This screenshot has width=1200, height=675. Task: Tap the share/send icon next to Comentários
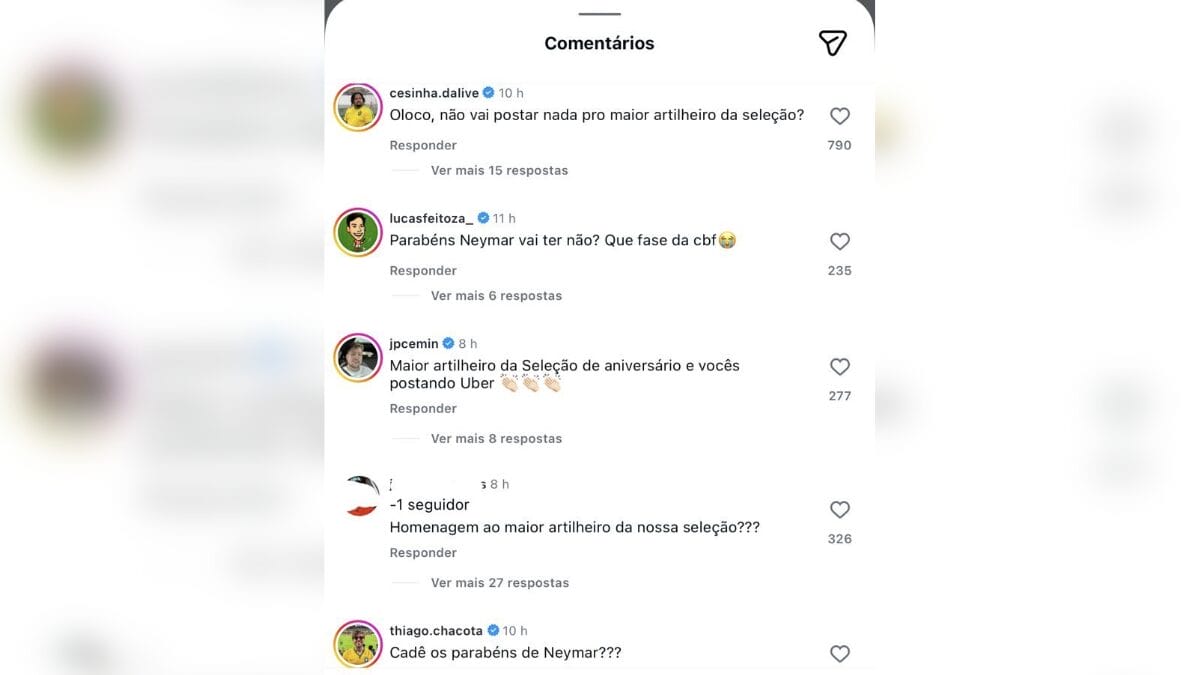point(832,43)
